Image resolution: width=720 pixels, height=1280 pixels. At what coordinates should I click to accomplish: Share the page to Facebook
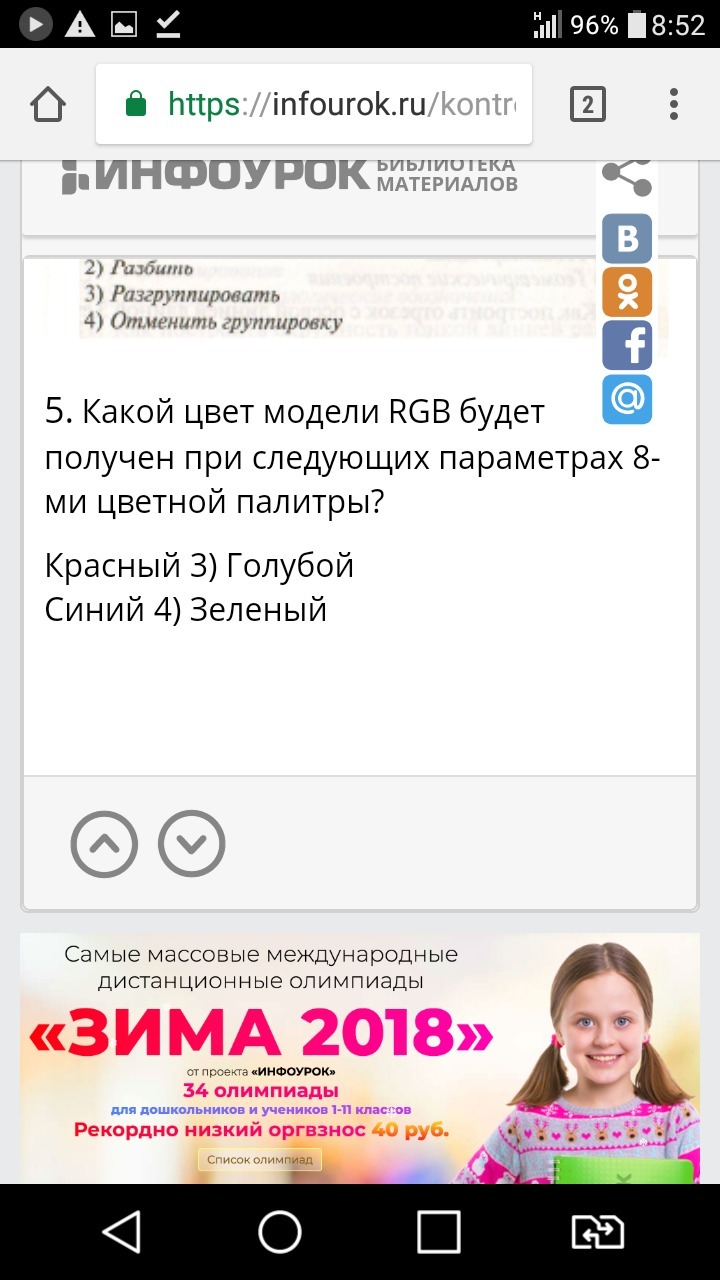pos(627,345)
